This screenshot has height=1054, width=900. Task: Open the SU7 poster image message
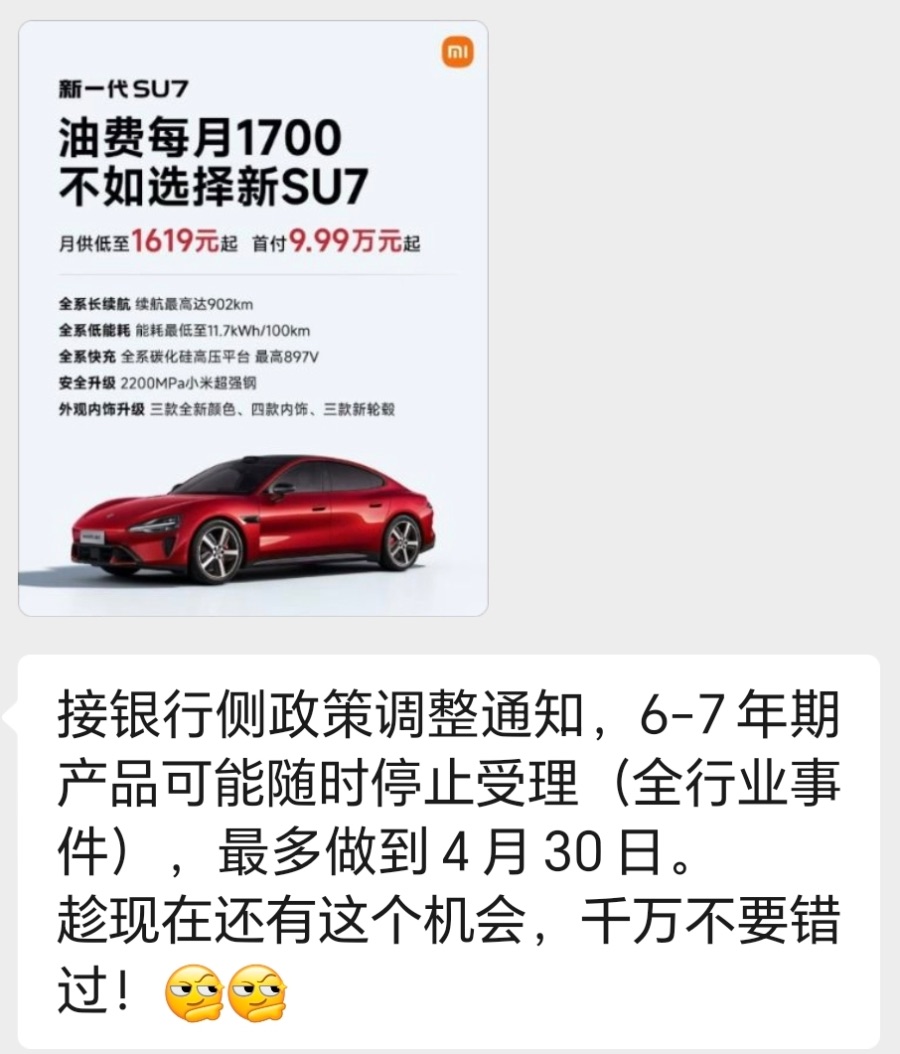pyautogui.click(x=253, y=318)
